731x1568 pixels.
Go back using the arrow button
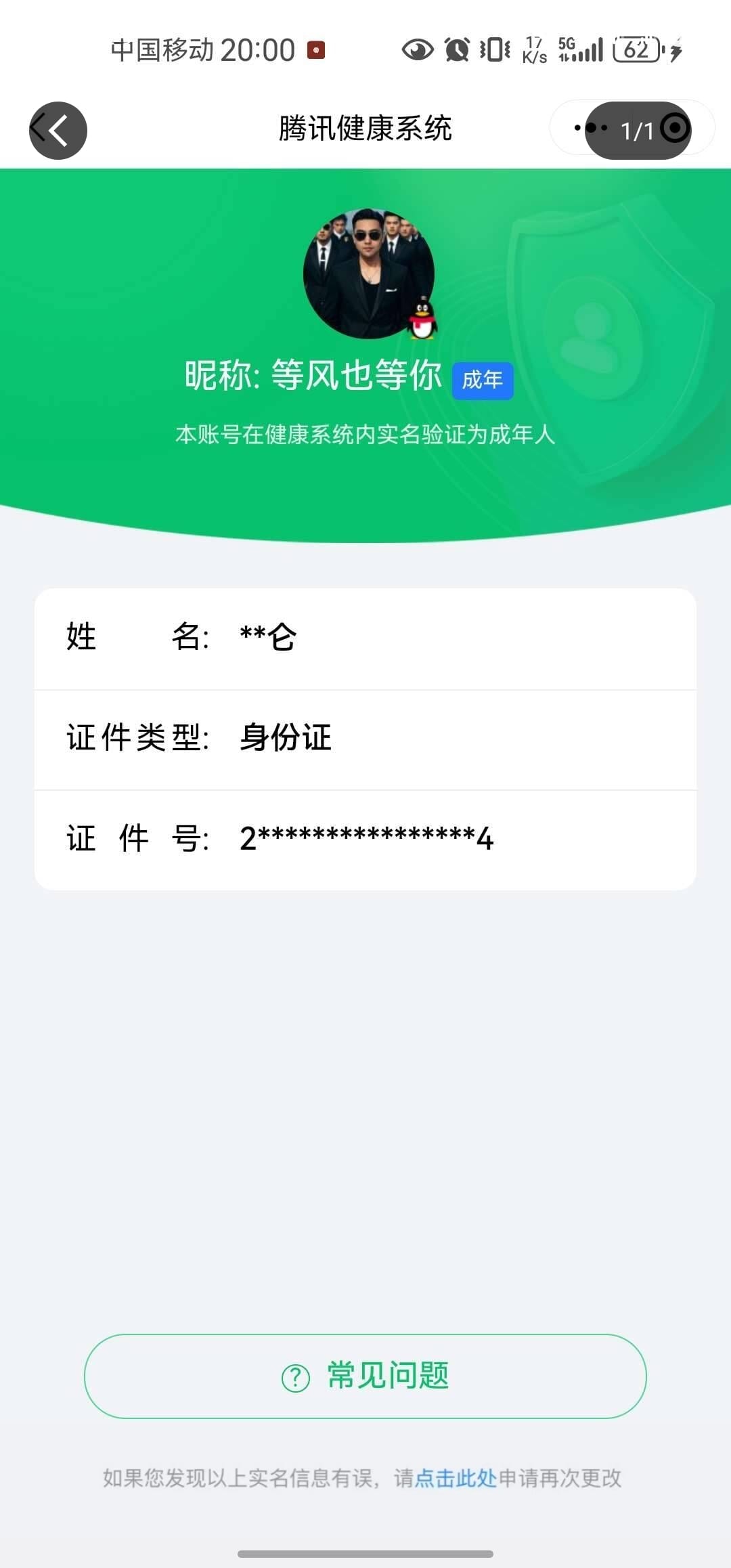click(58, 130)
